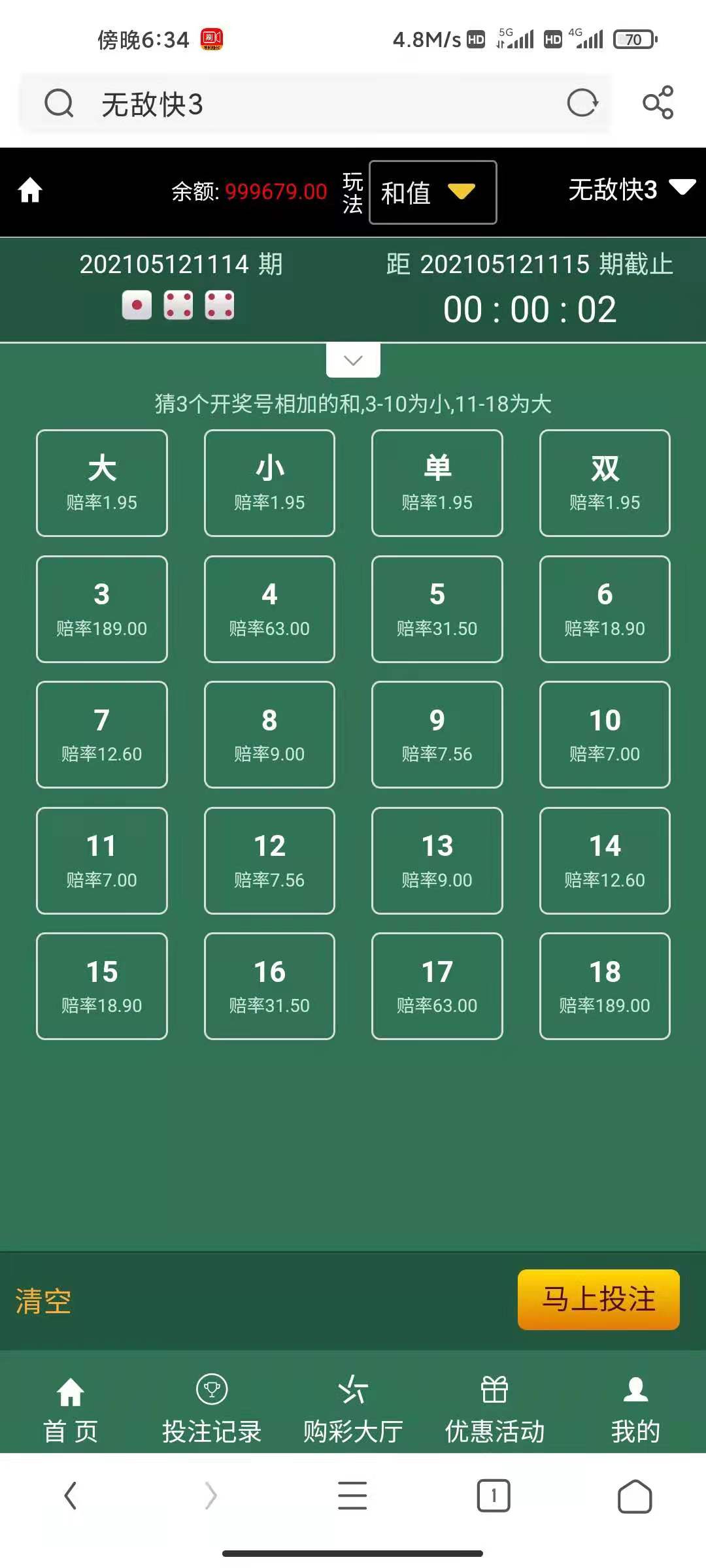Select the 大 bet option
This screenshot has width=706, height=1568.
pos(102,483)
